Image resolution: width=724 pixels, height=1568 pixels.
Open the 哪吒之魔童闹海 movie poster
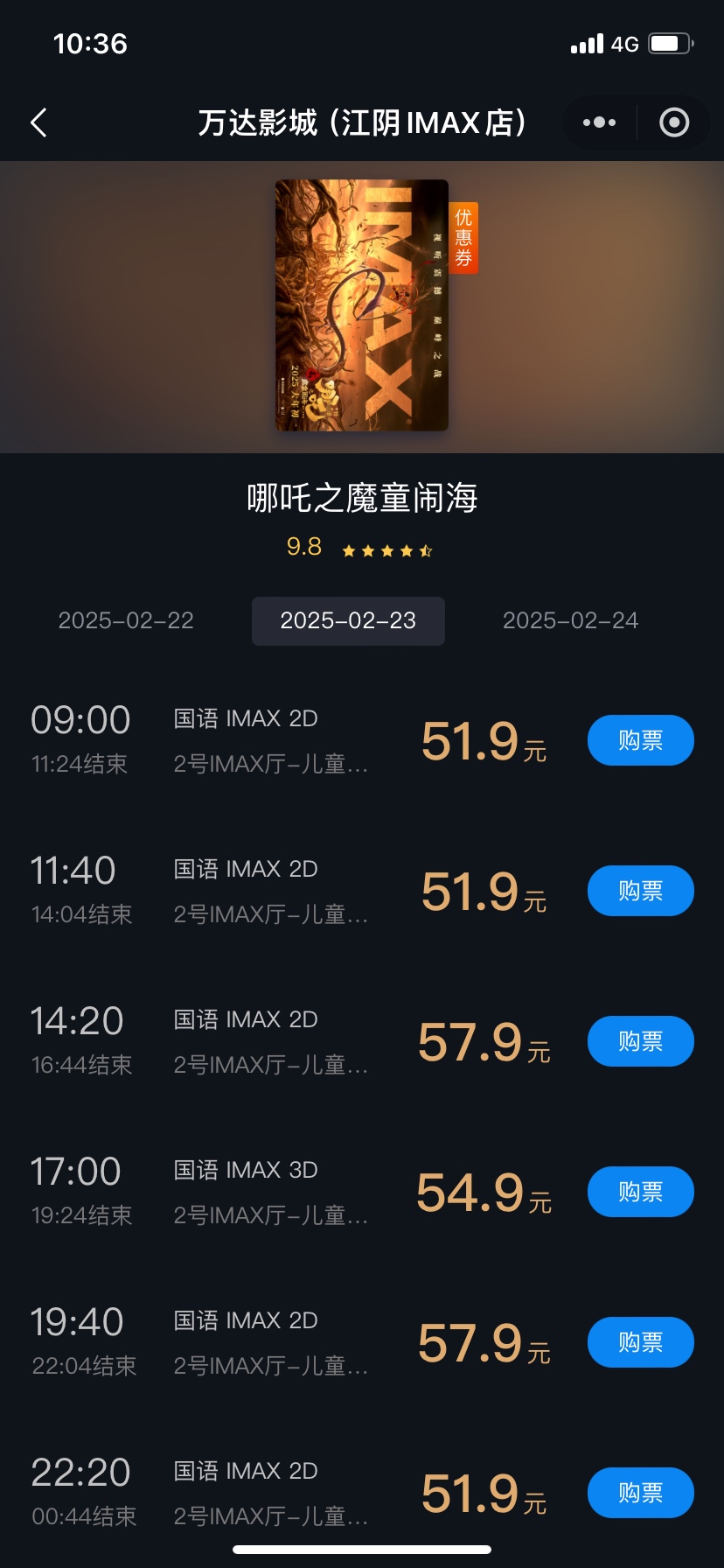pyautogui.click(x=361, y=305)
